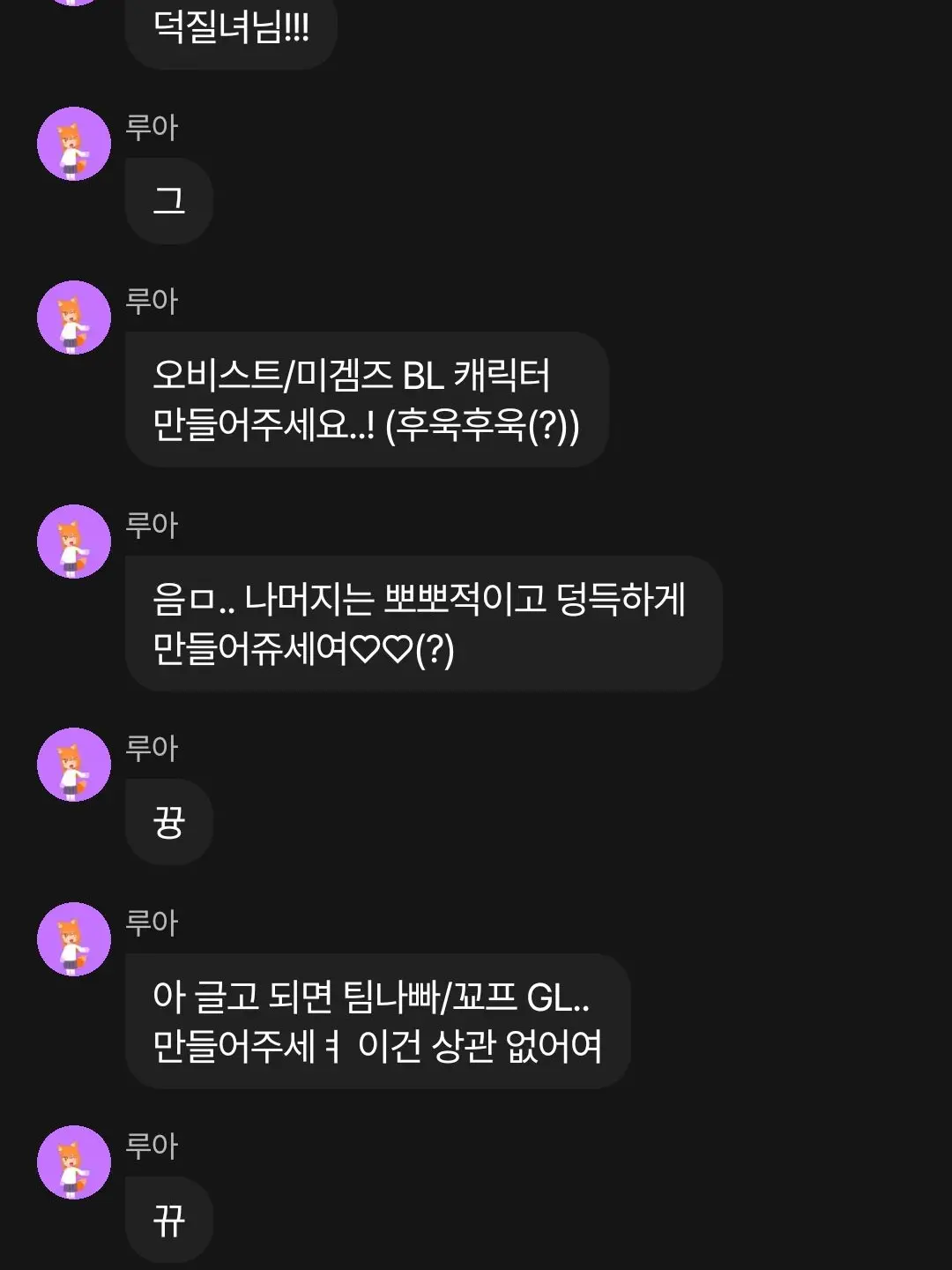Select 루아's avatar beside the '끙' message
The width and height of the screenshot is (952, 1270).
pos(74,765)
